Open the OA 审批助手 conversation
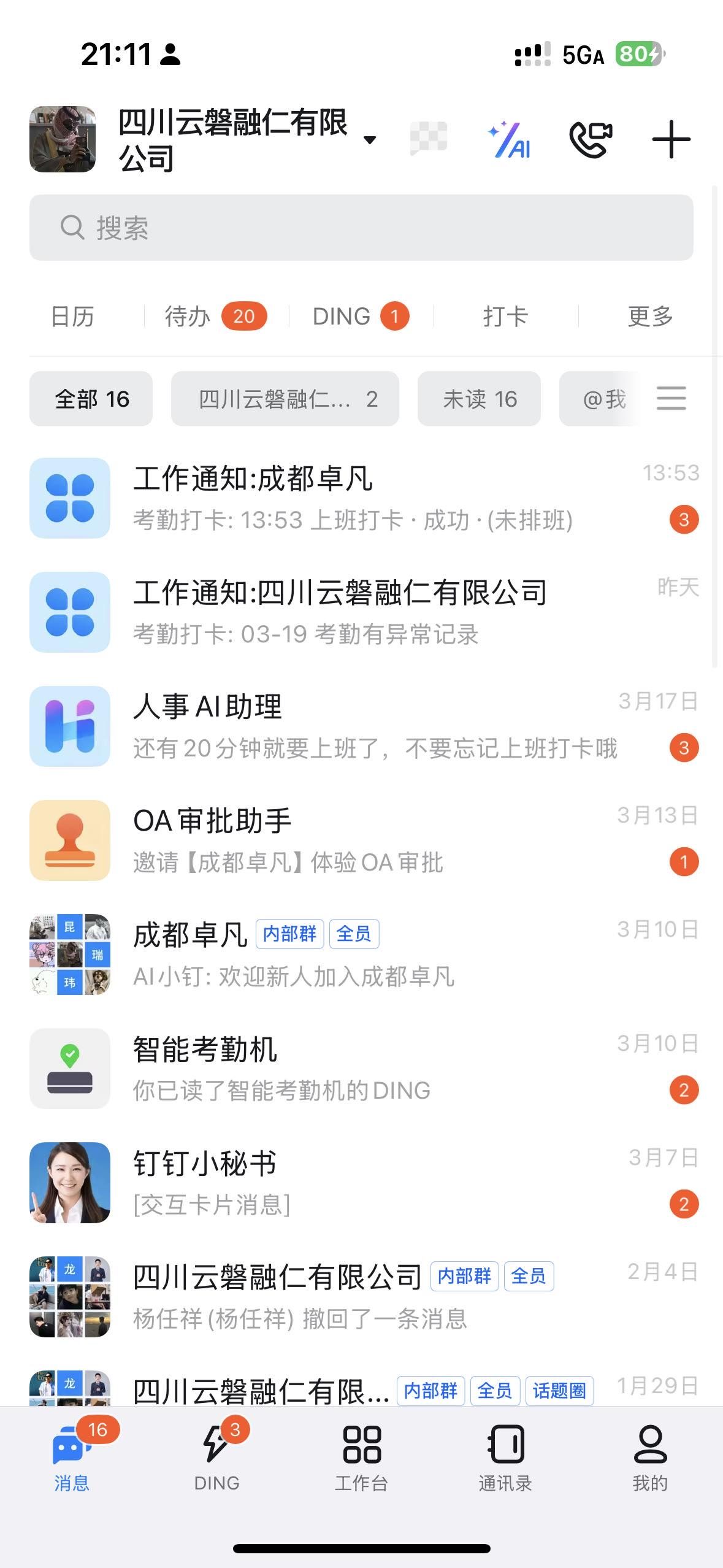 coord(361,840)
